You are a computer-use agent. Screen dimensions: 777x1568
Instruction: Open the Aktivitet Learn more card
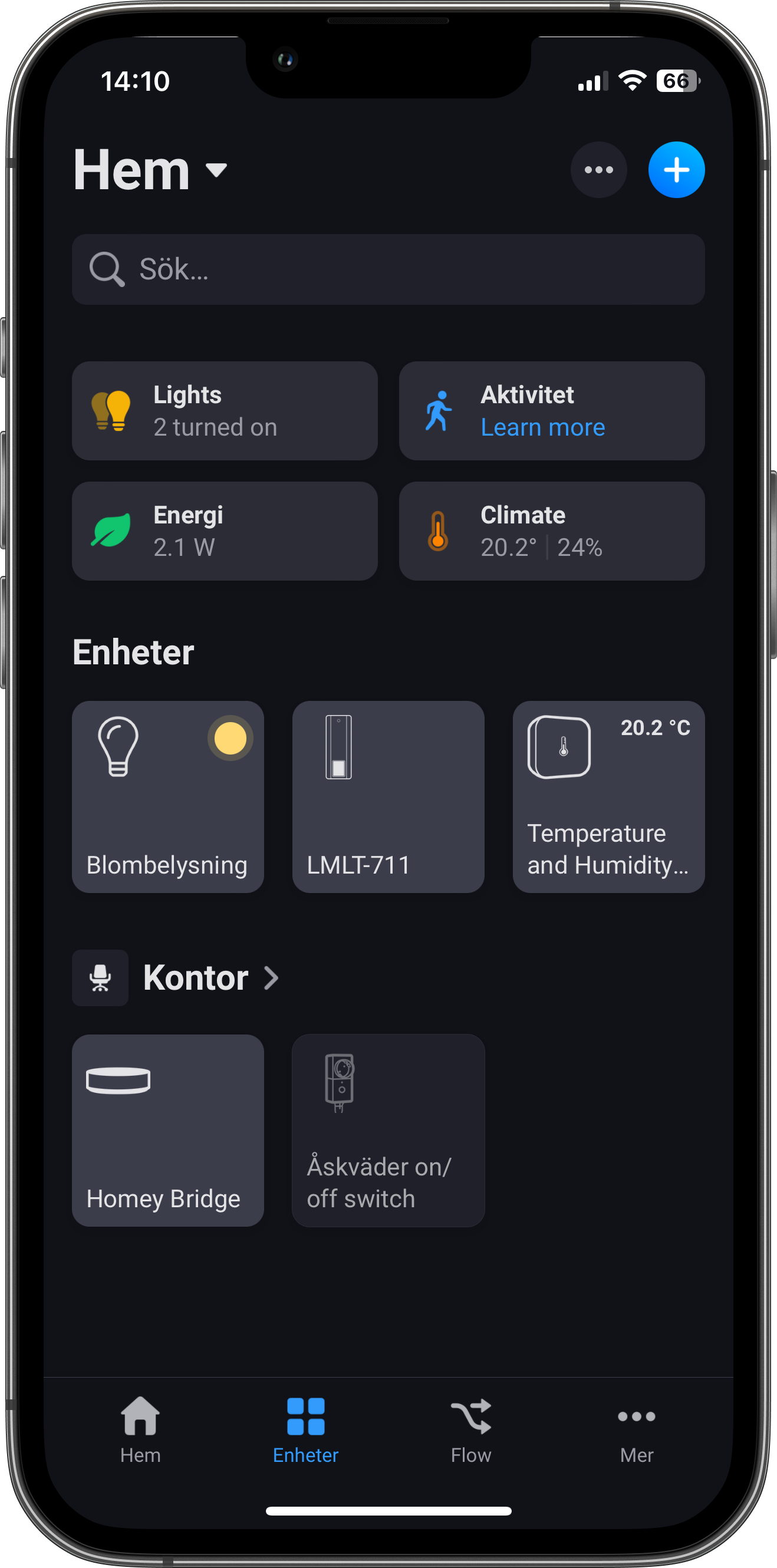coord(551,411)
